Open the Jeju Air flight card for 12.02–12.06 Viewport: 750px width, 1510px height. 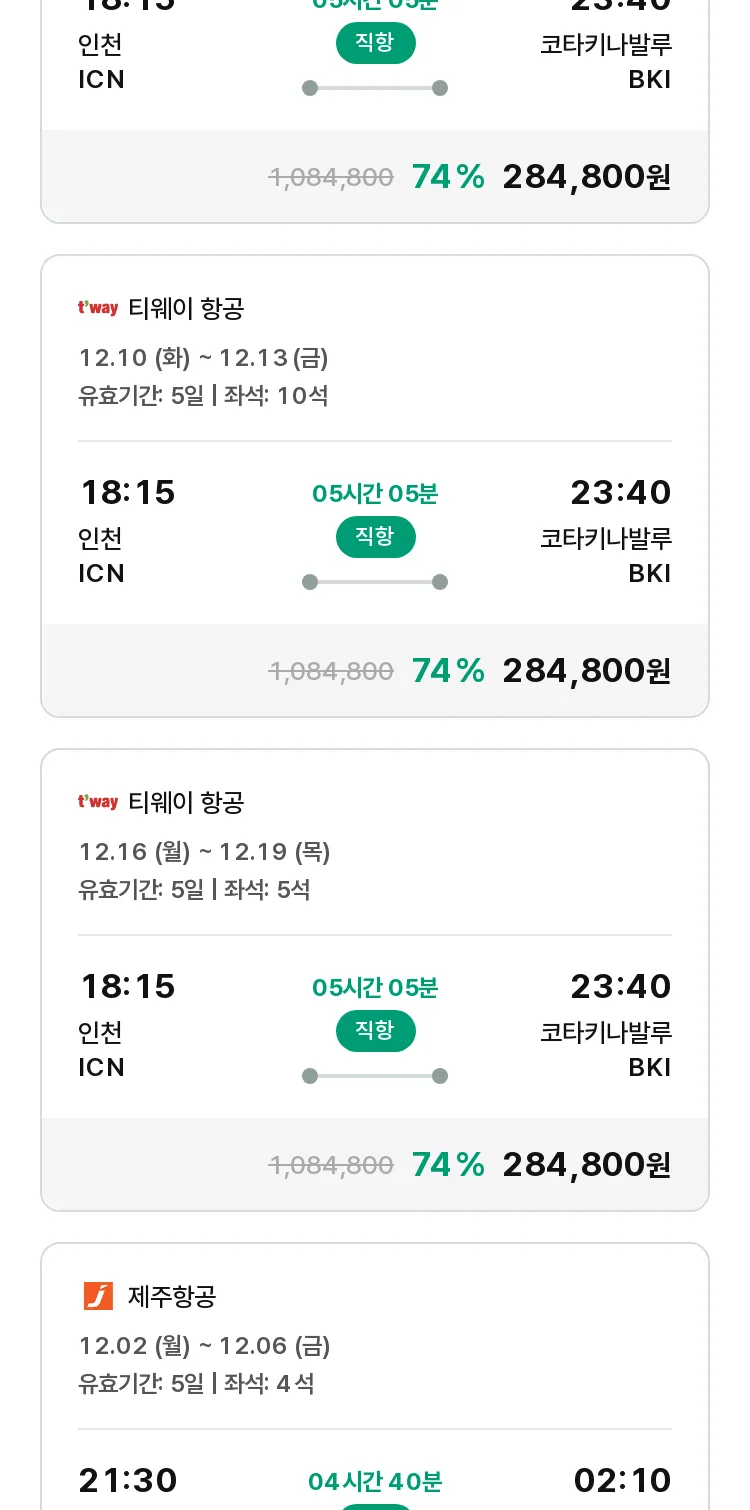375,1376
